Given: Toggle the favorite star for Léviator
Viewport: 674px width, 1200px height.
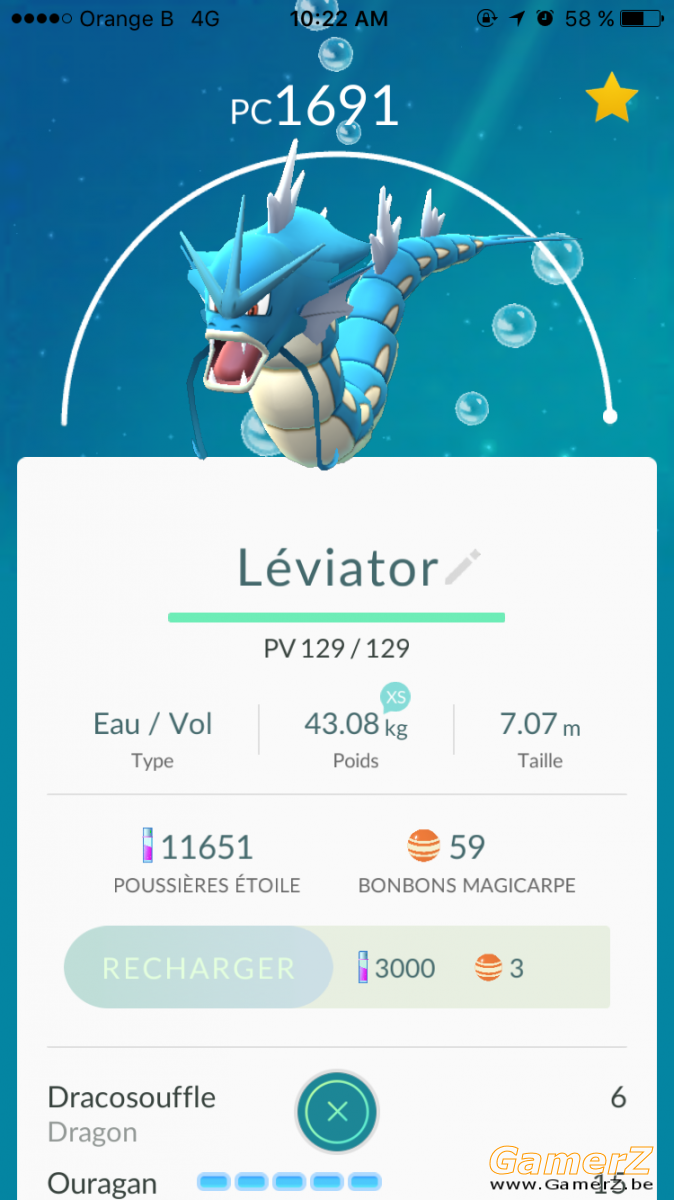Looking at the screenshot, I should tap(611, 98).
